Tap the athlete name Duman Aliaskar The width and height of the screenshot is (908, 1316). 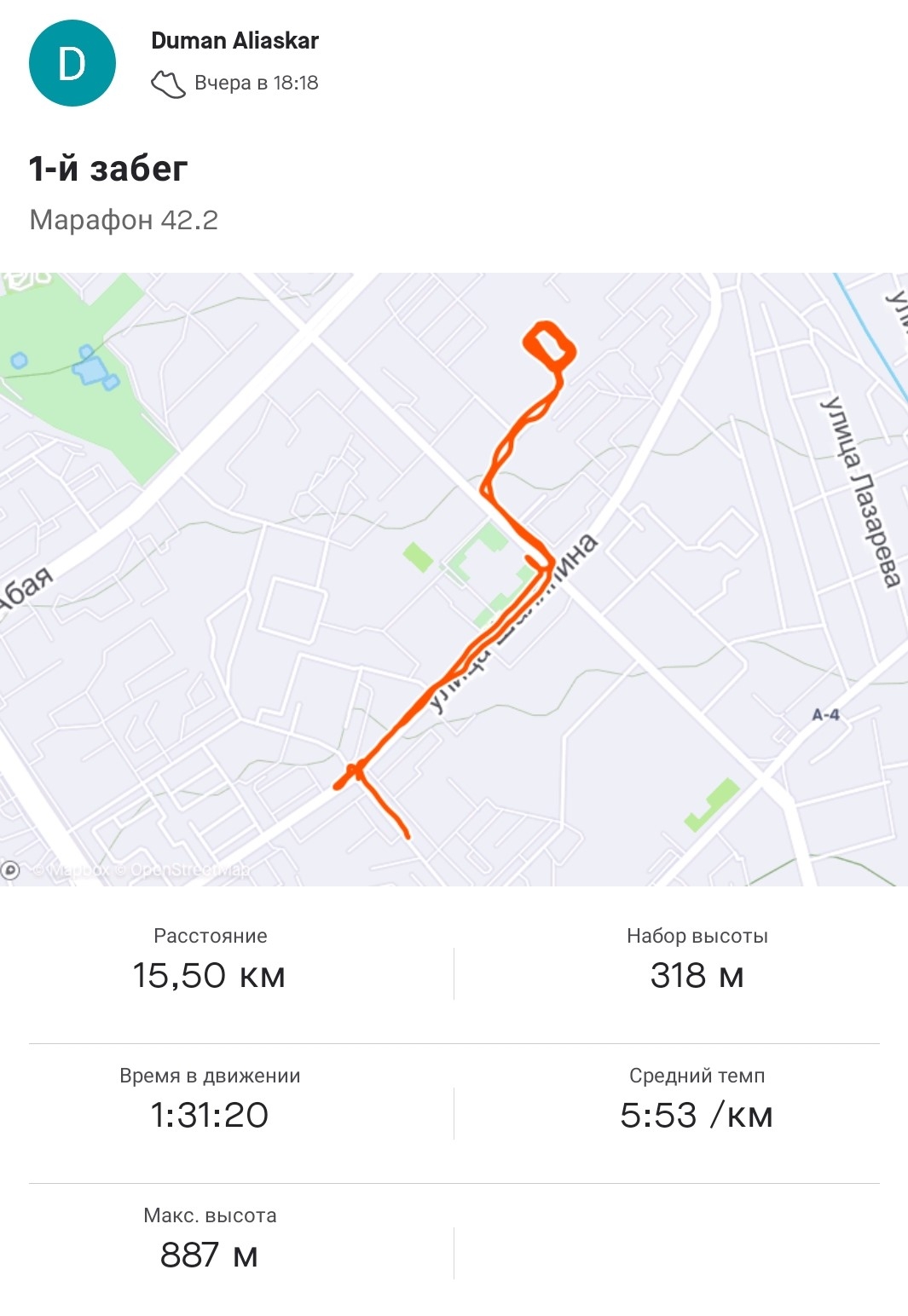234,41
